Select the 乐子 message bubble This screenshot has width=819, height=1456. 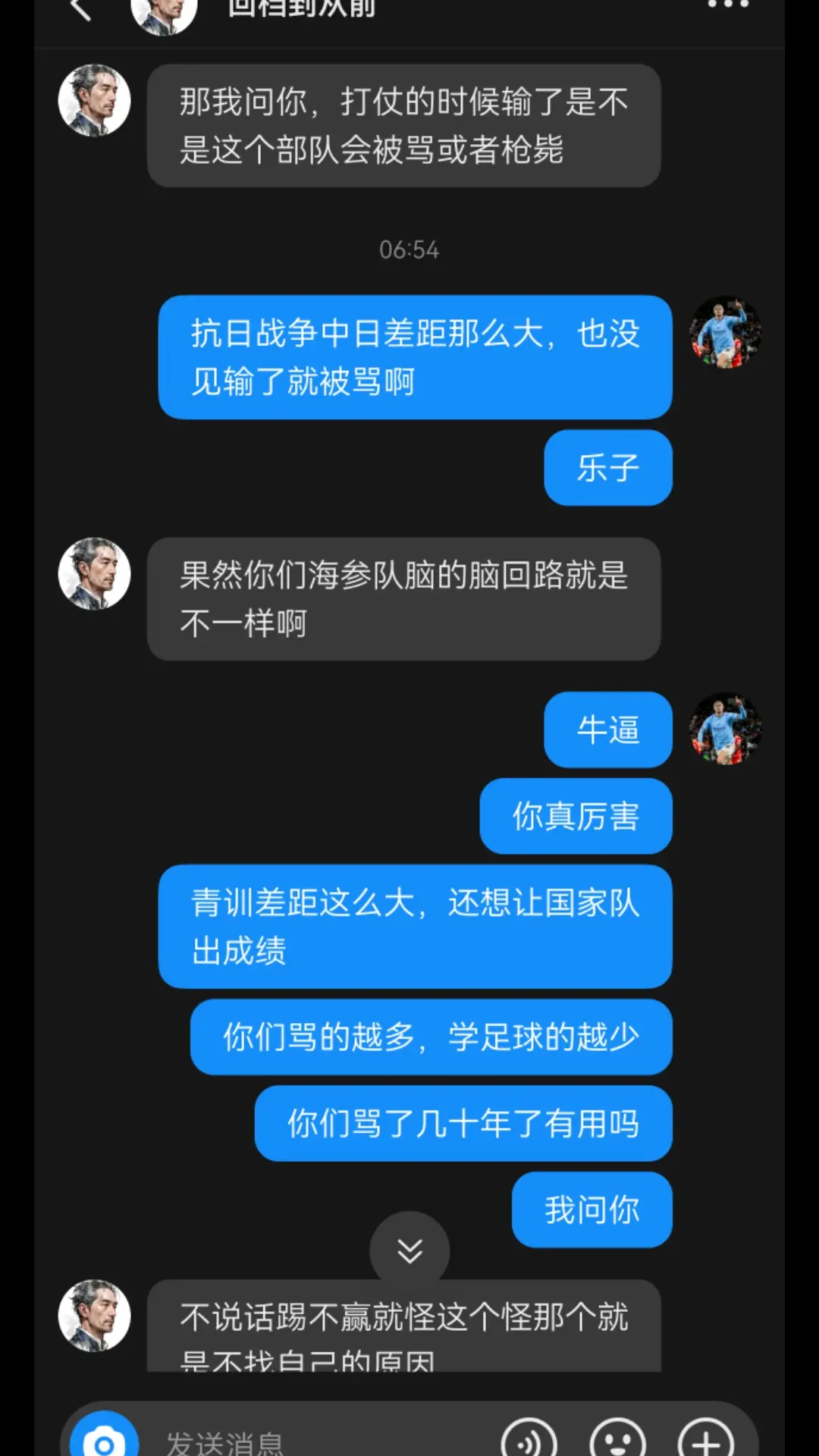607,469
